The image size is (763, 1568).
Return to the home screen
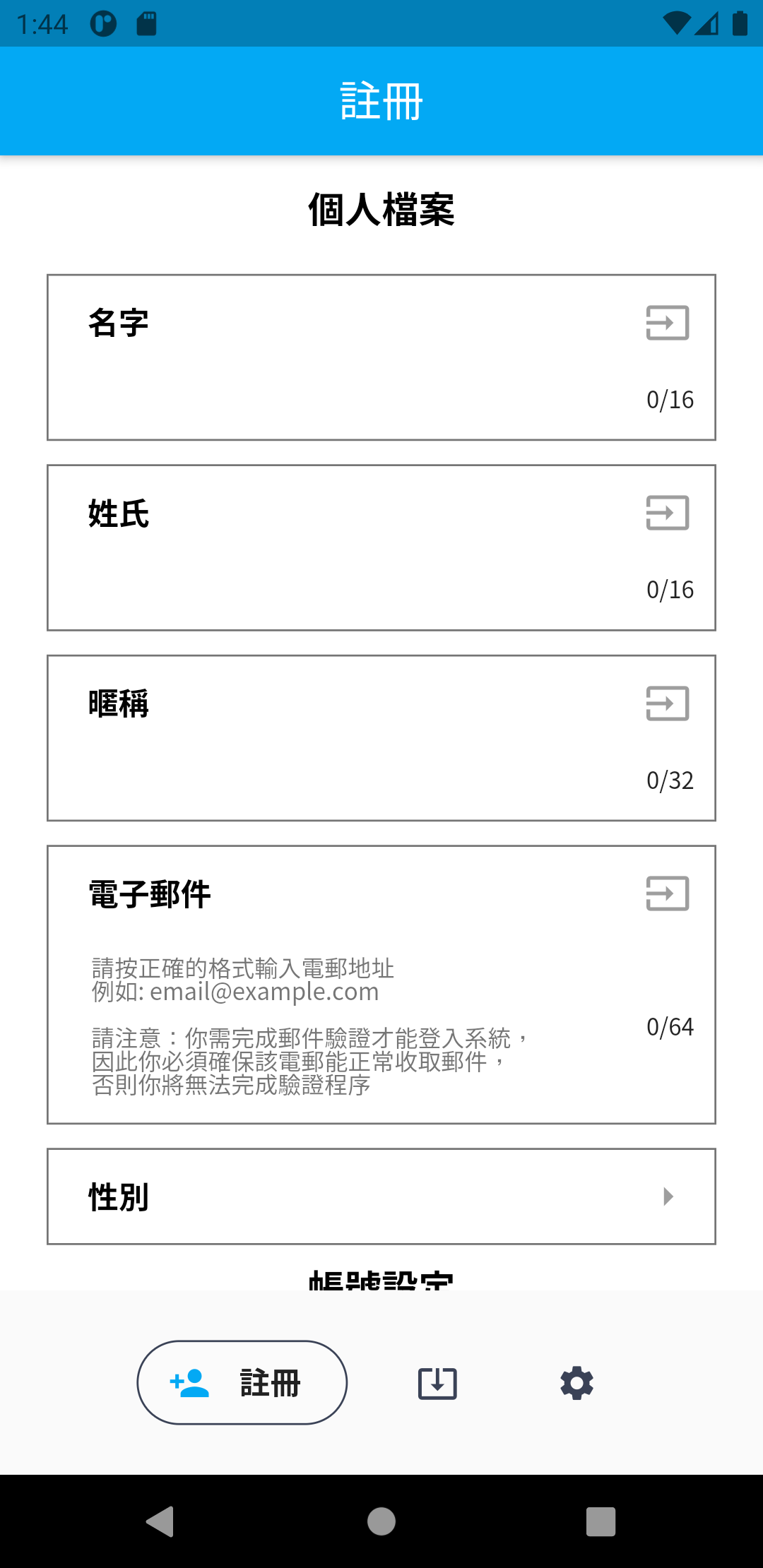click(381, 1521)
